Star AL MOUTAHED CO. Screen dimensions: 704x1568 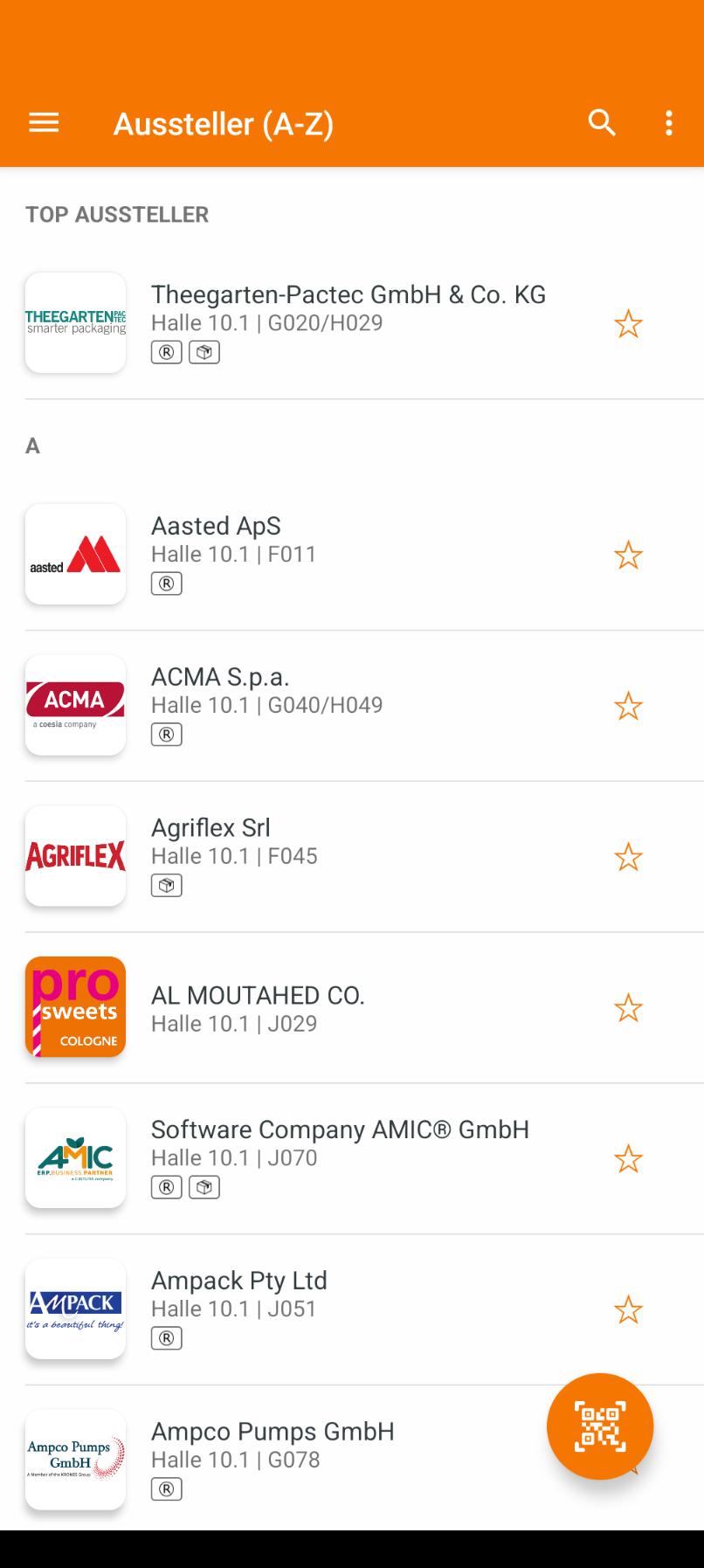[x=628, y=1008]
